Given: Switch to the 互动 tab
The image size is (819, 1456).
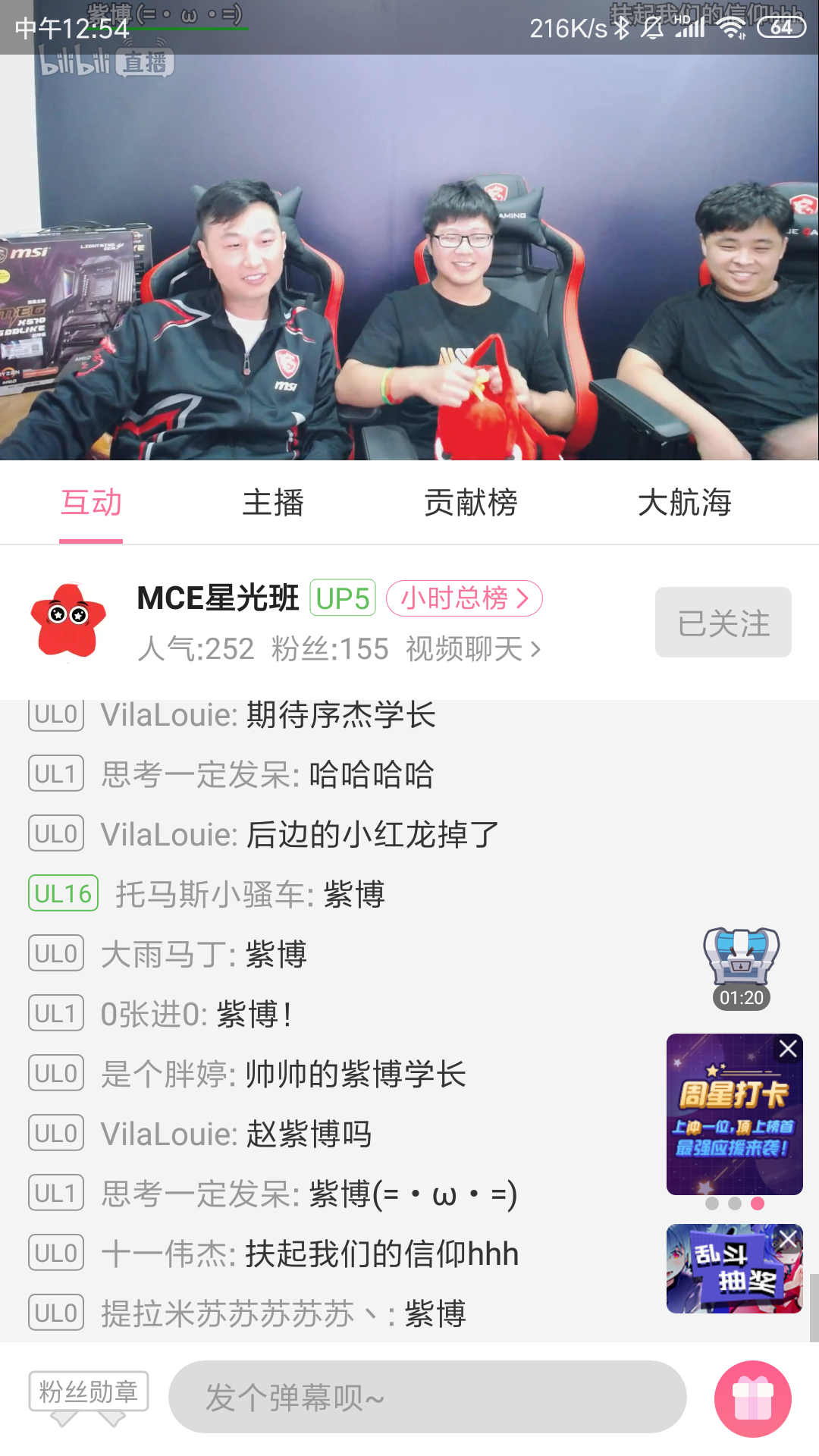Looking at the screenshot, I should (x=91, y=503).
